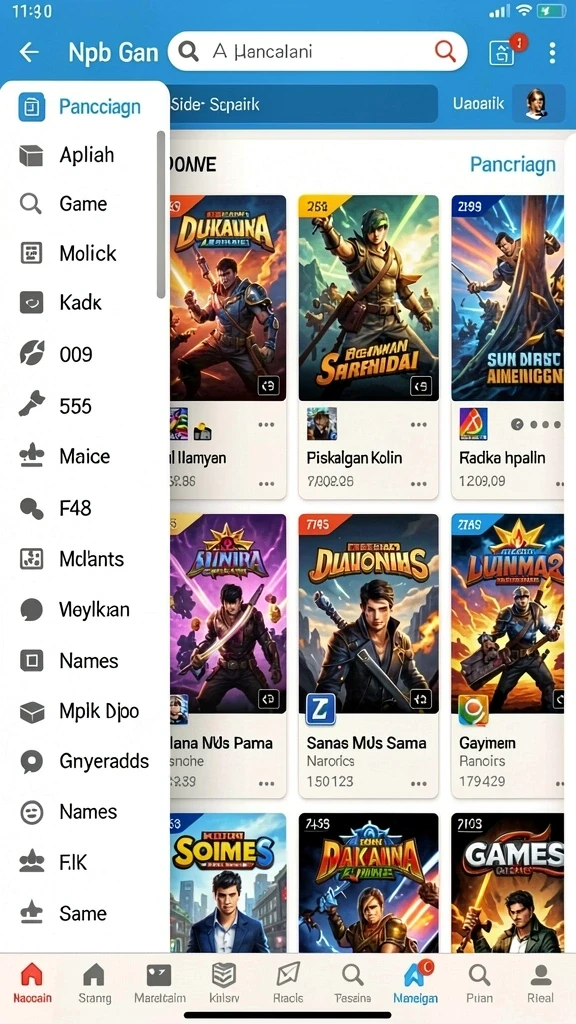
Task: Switch to the Stanrg bottom tab
Action: point(95,984)
